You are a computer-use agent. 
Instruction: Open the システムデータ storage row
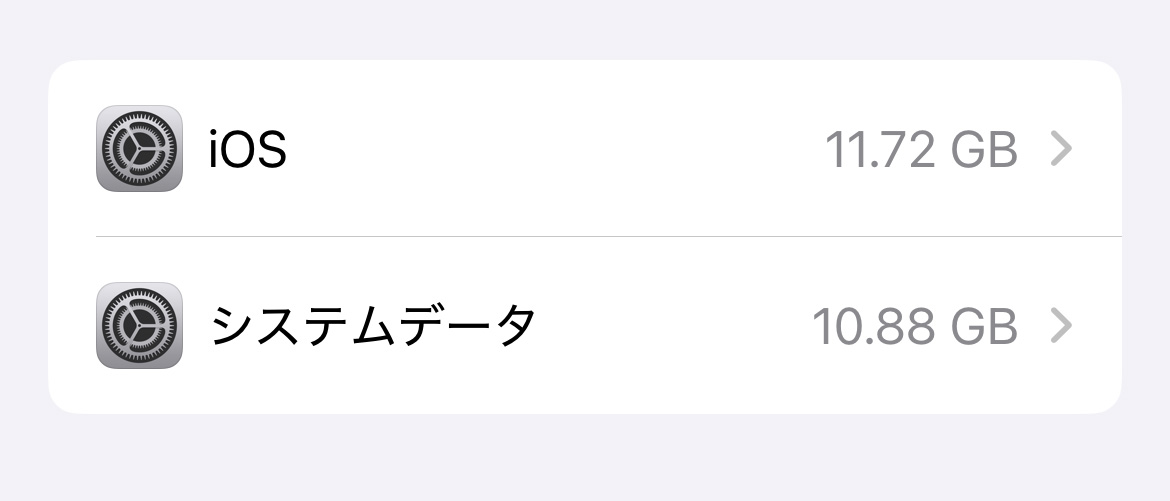click(x=585, y=326)
